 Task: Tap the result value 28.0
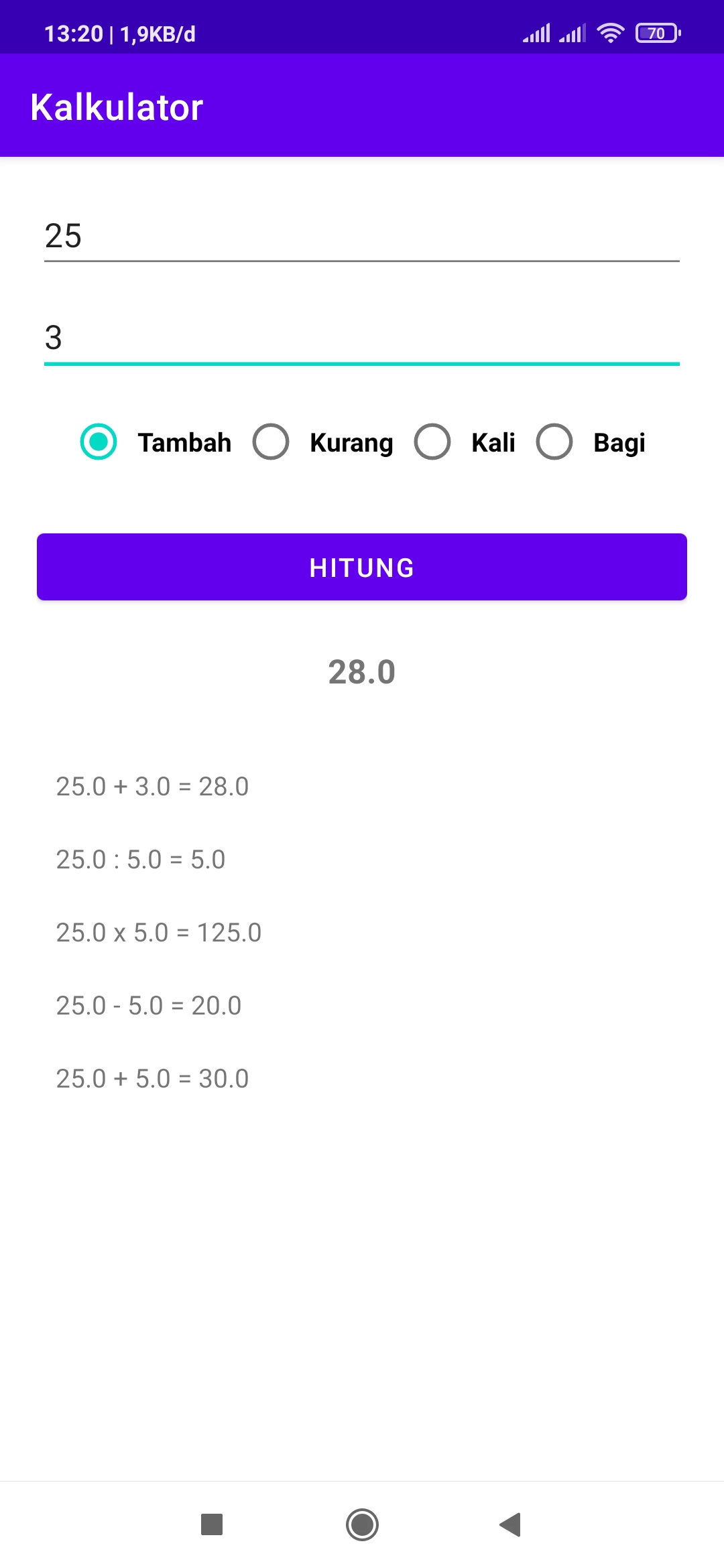coord(362,672)
